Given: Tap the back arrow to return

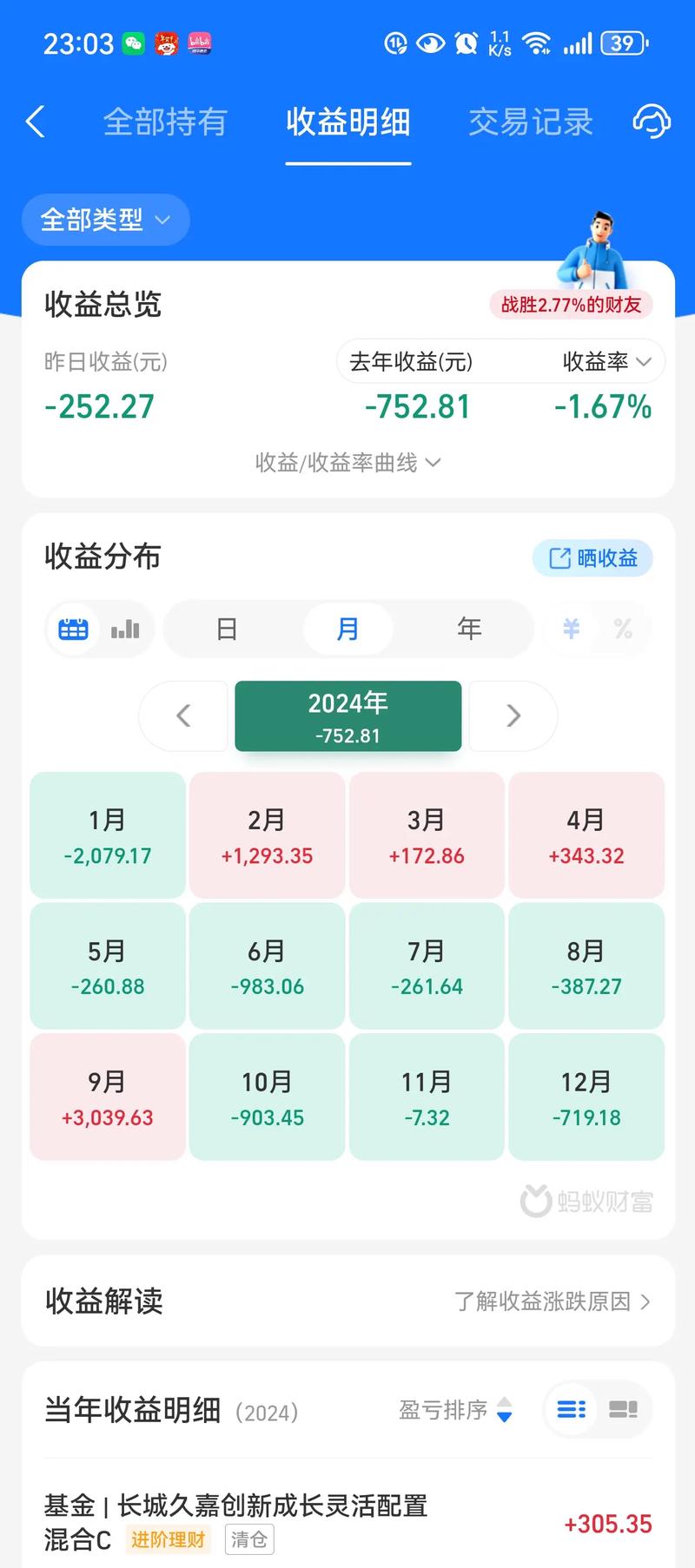Looking at the screenshot, I should [35, 122].
